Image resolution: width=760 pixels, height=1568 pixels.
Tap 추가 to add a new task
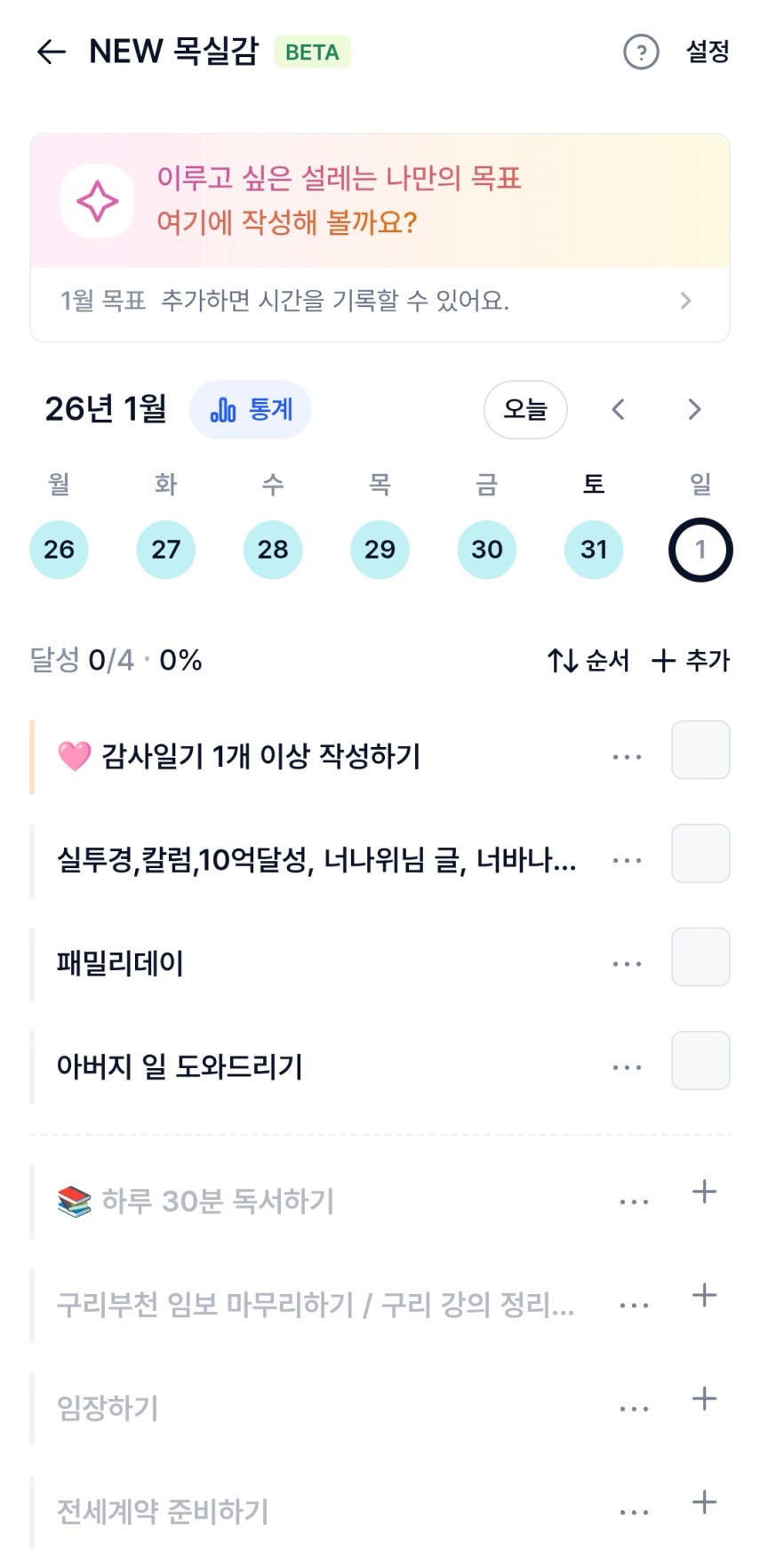pyautogui.click(x=691, y=661)
